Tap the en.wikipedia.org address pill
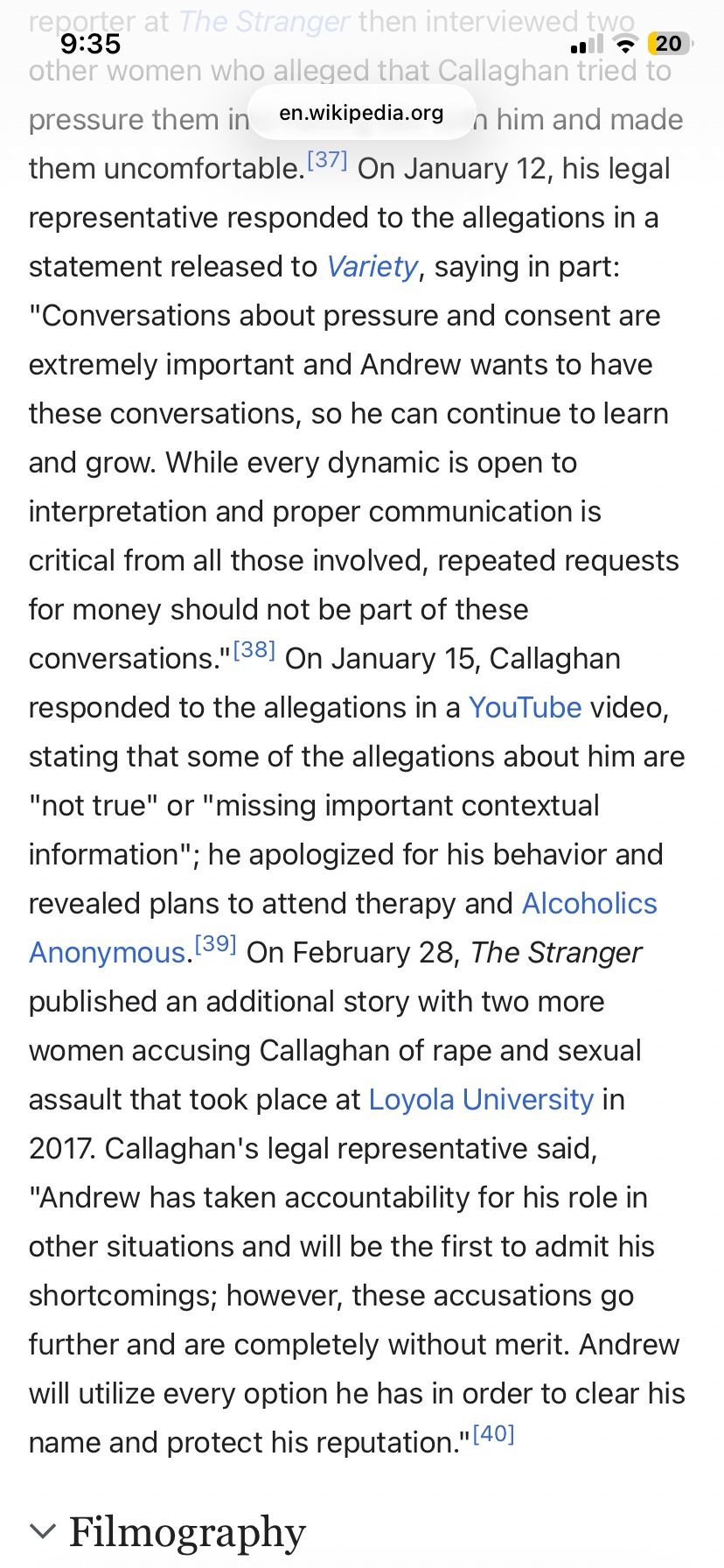The width and height of the screenshot is (724, 1568). [x=361, y=113]
